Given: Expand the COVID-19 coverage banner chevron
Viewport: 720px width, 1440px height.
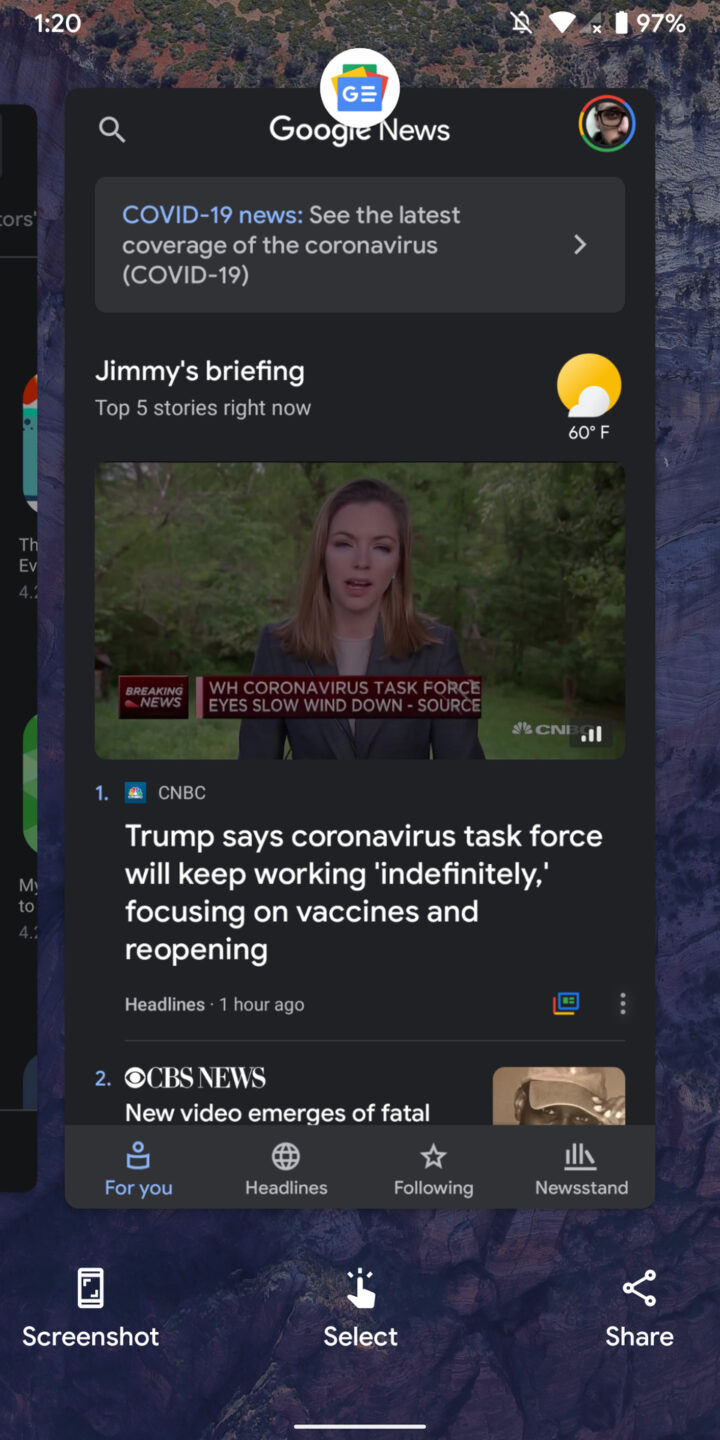Looking at the screenshot, I should [579, 244].
